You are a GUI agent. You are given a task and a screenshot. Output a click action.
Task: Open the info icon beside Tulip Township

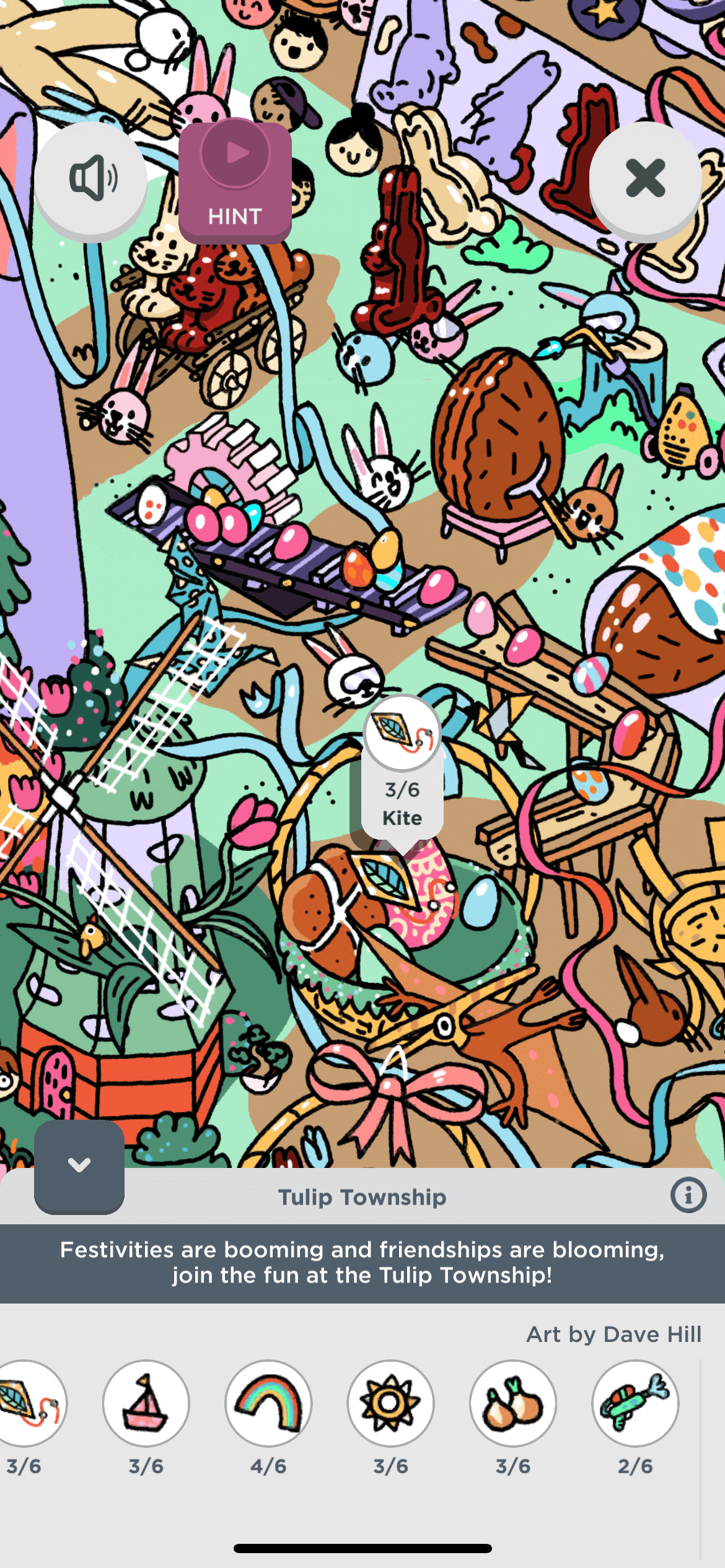pos(688,1196)
